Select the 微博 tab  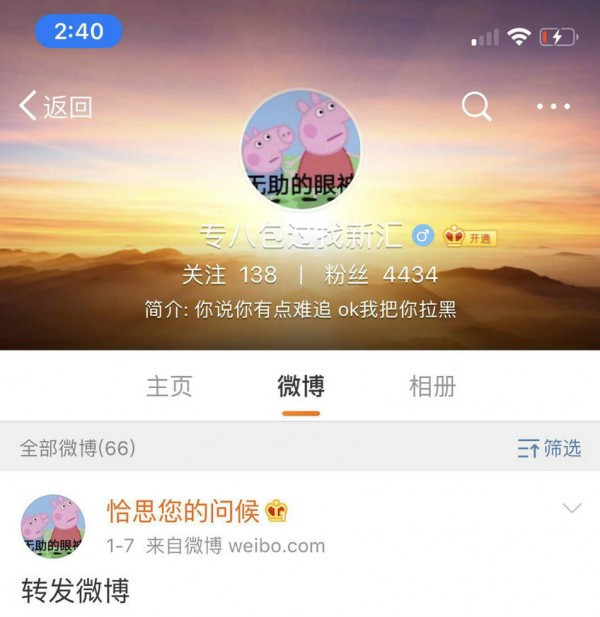301,386
